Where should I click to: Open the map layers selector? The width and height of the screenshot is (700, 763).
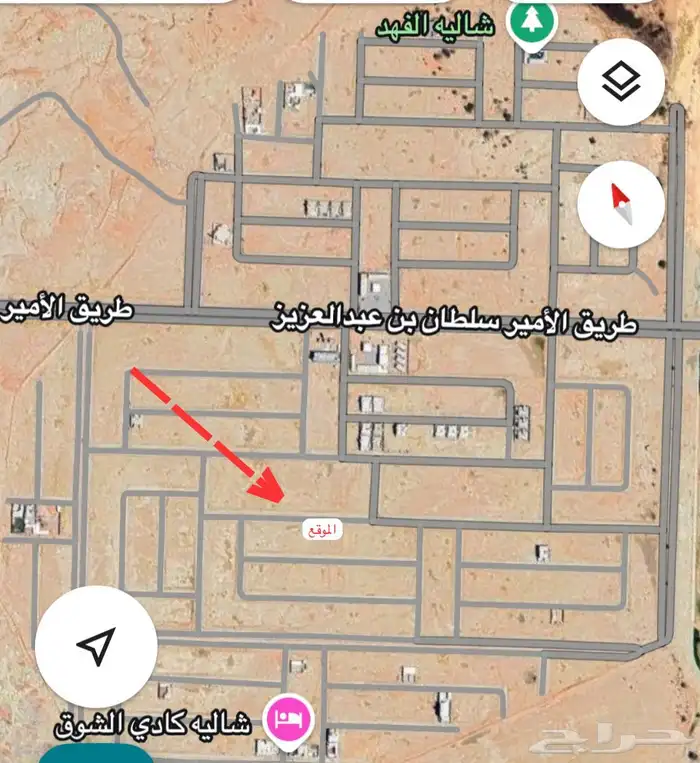[621, 81]
